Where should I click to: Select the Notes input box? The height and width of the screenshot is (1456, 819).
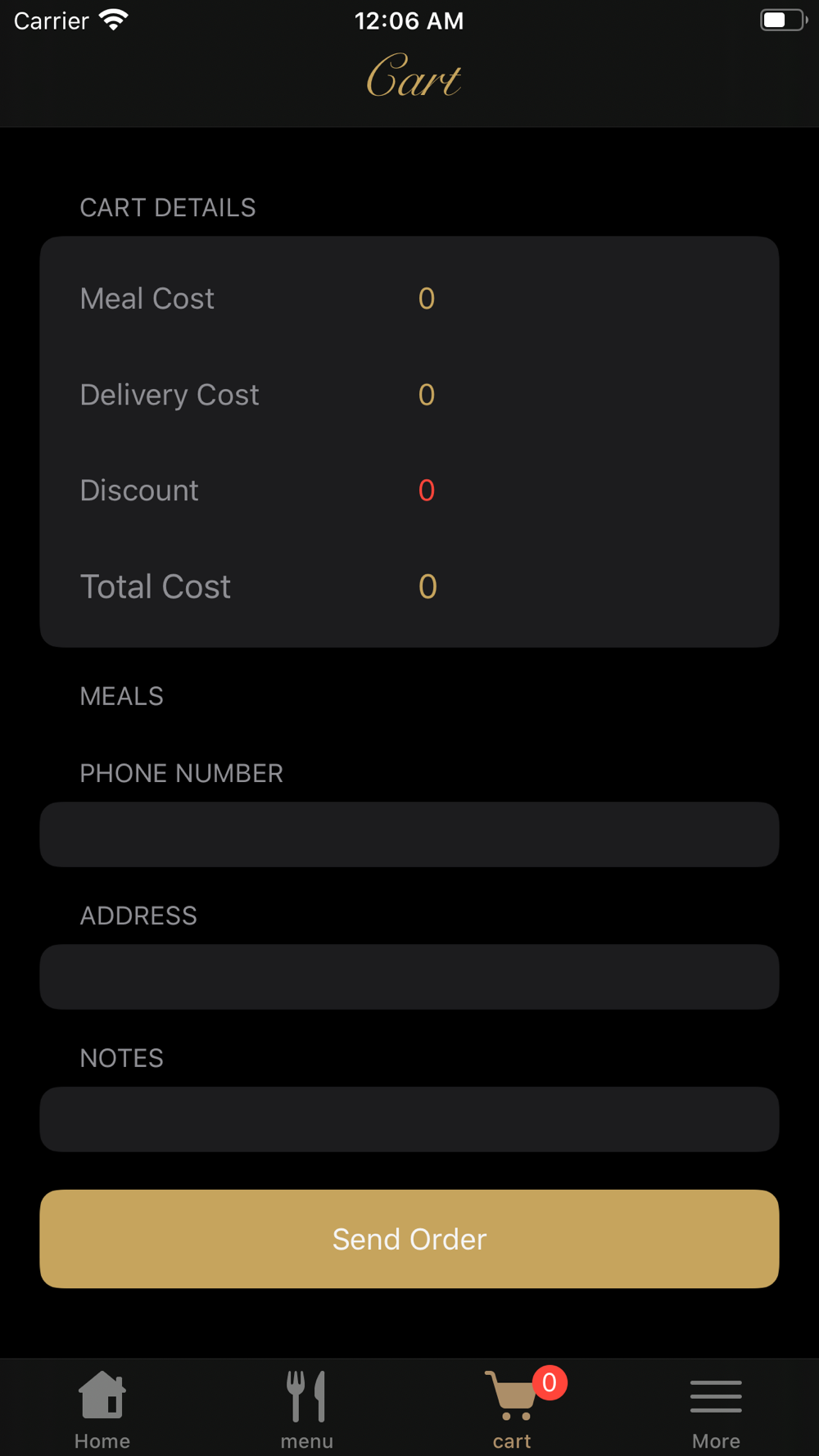[x=409, y=1119]
